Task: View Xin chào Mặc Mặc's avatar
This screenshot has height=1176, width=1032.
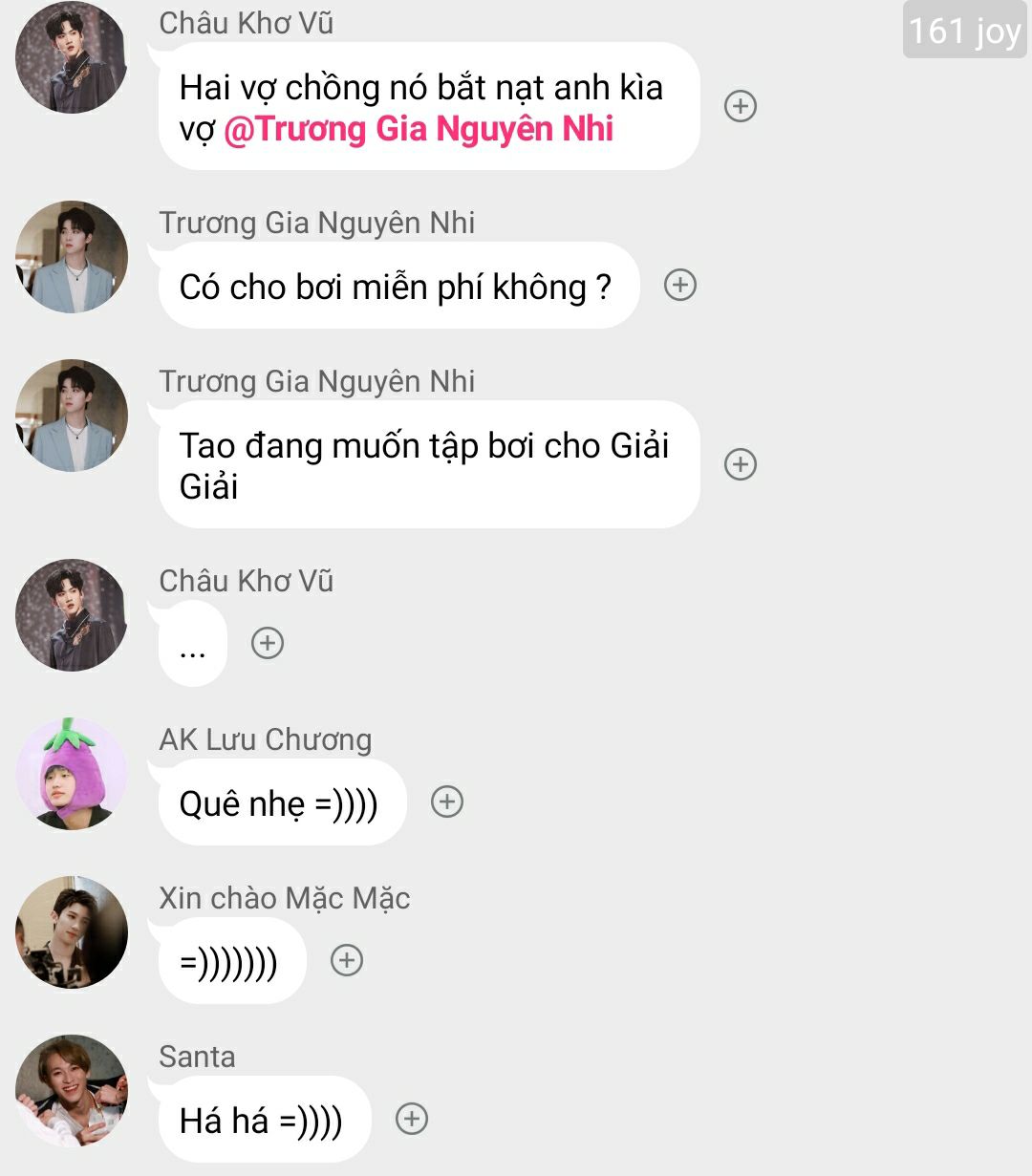Action: point(72,932)
